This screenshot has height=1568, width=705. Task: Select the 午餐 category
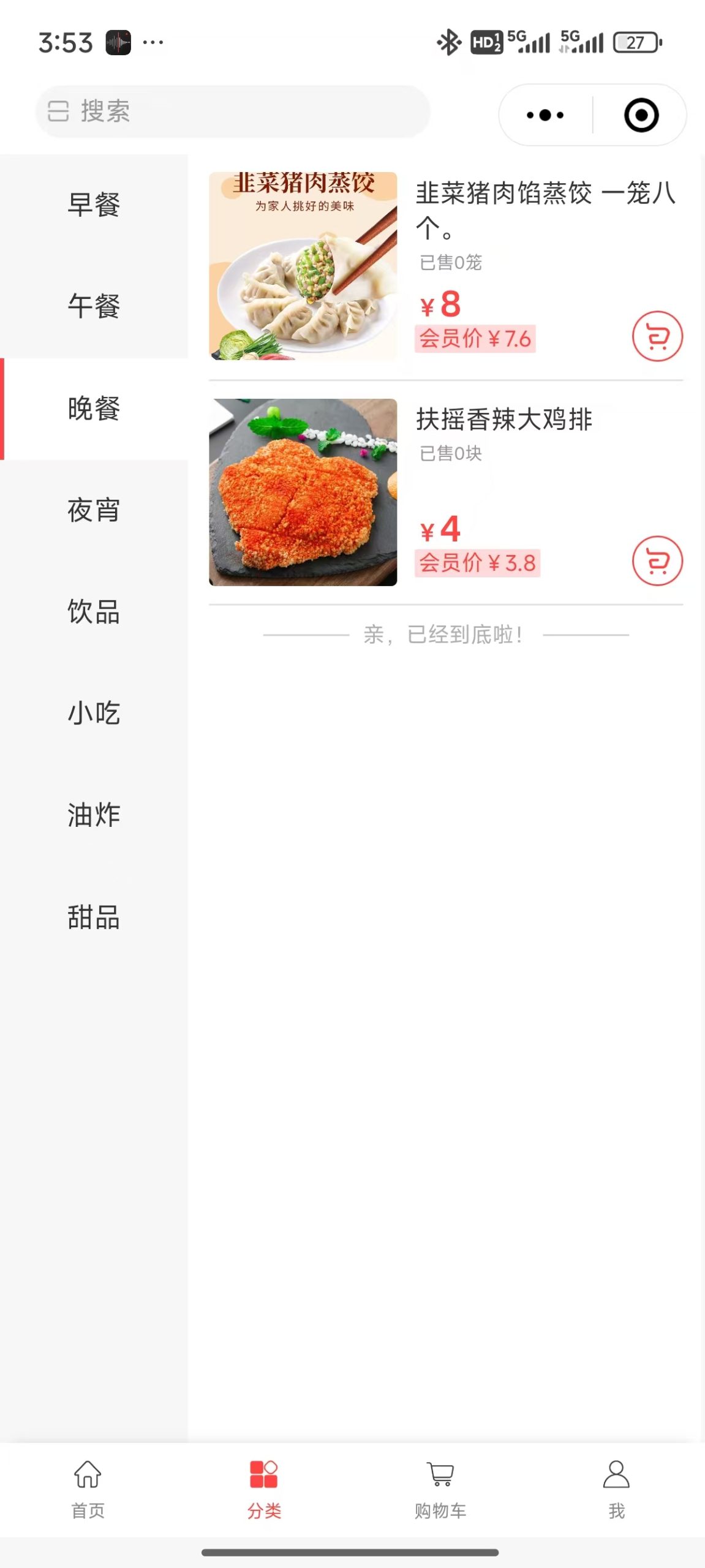[x=94, y=306]
